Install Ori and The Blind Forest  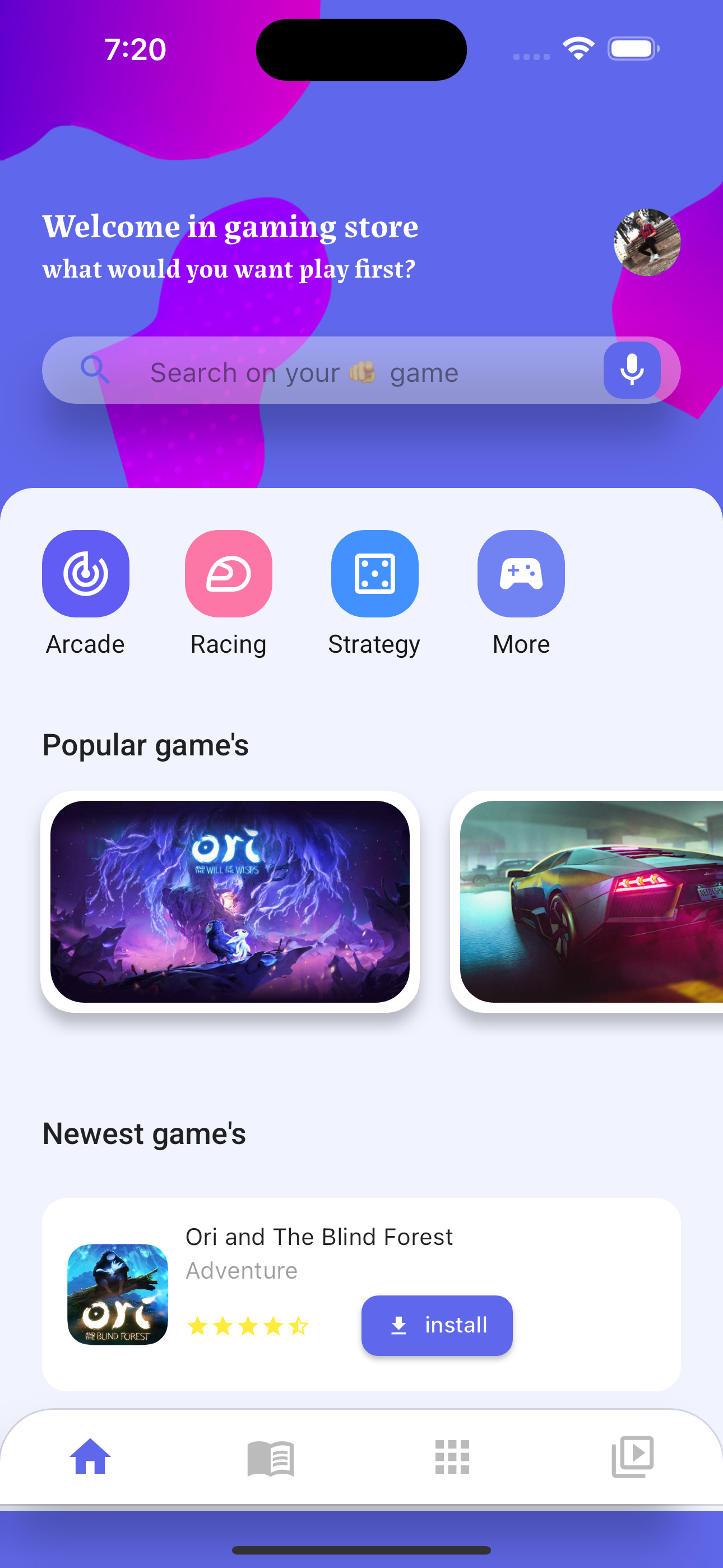click(437, 1325)
